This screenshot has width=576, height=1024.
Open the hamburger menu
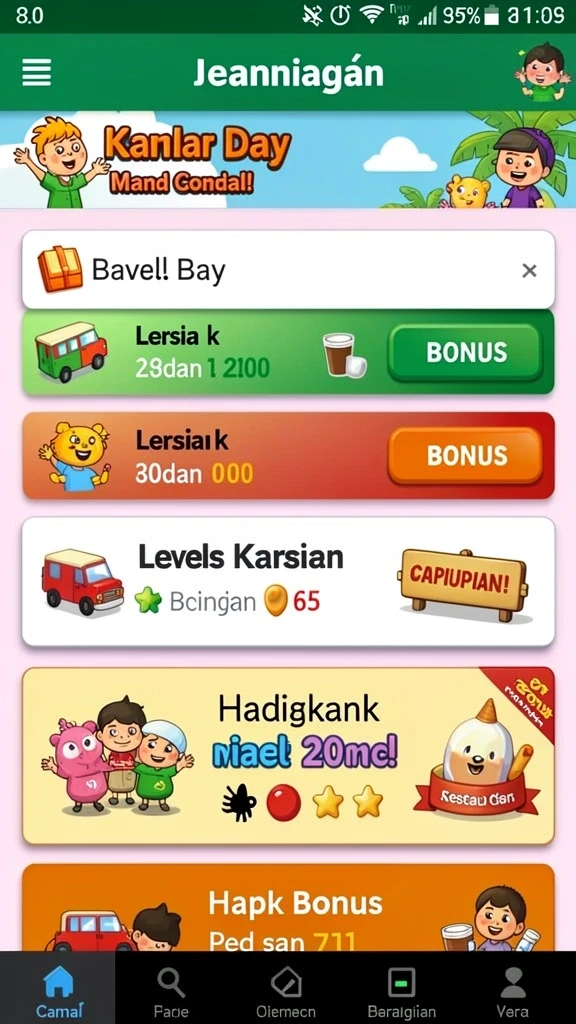pyautogui.click(x=37, y=72)
